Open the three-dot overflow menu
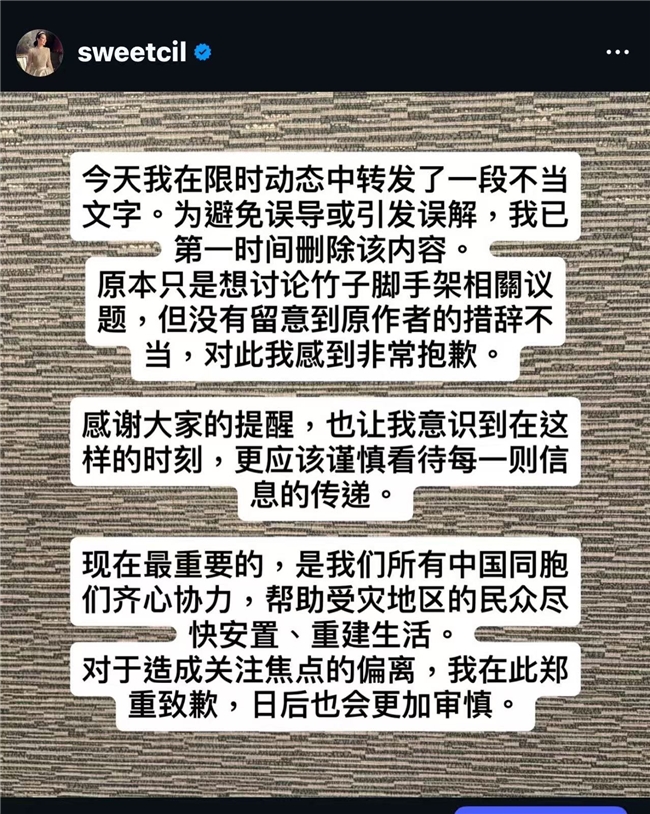 (x=609, y=52)
